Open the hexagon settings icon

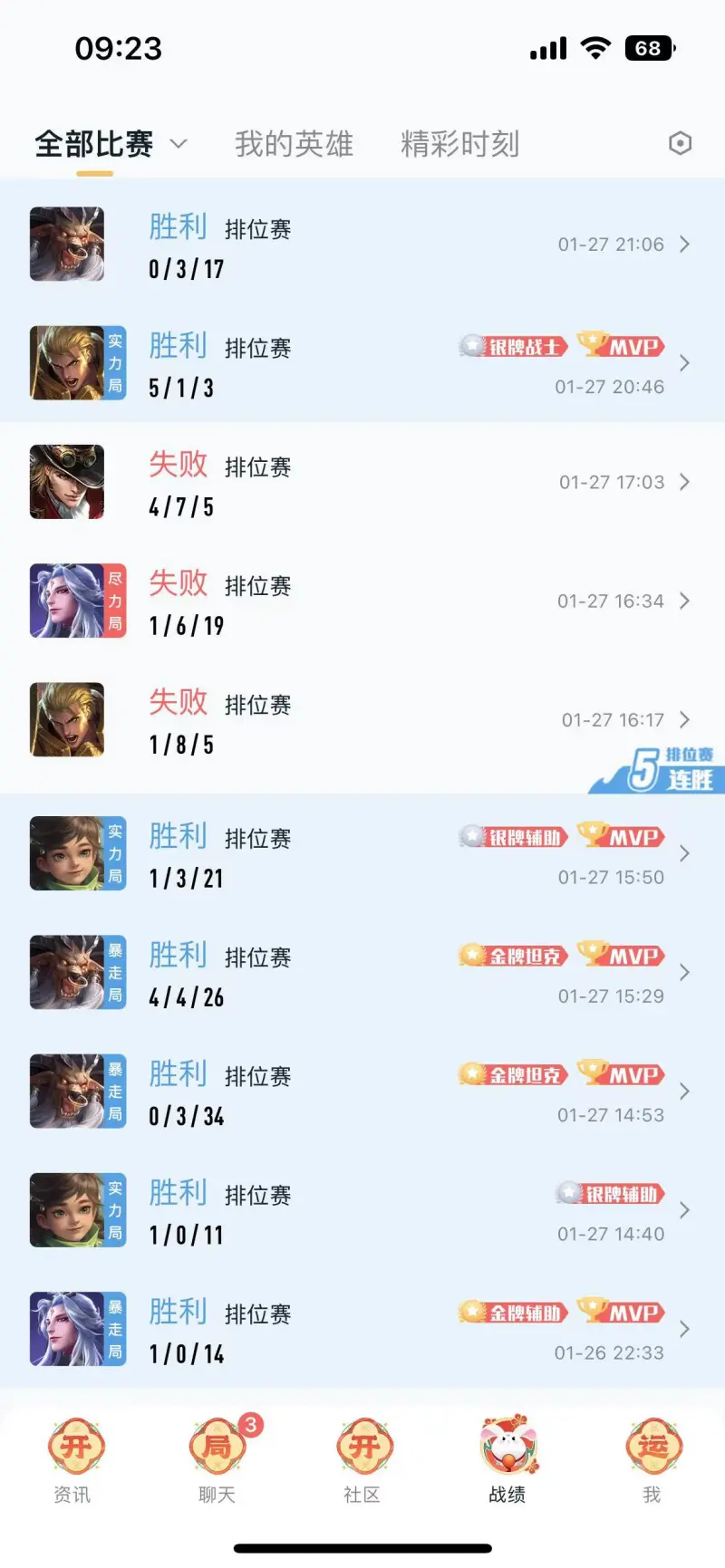coord(680,143)
